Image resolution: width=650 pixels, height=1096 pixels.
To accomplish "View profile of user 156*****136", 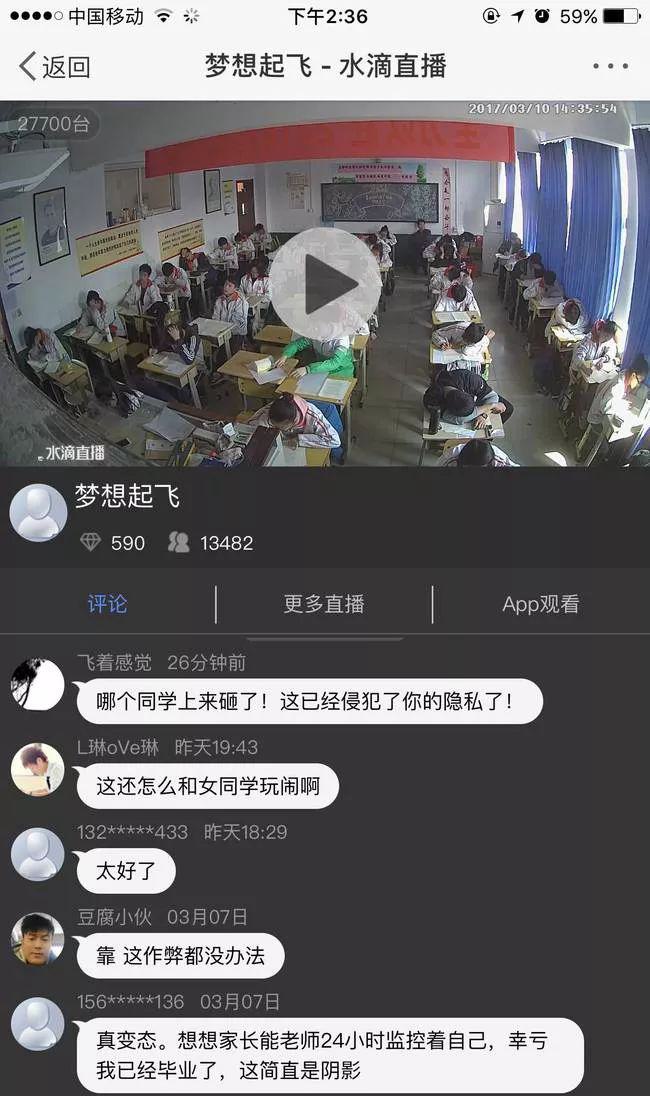I will pyautogui.click(x=38, y=1024).
